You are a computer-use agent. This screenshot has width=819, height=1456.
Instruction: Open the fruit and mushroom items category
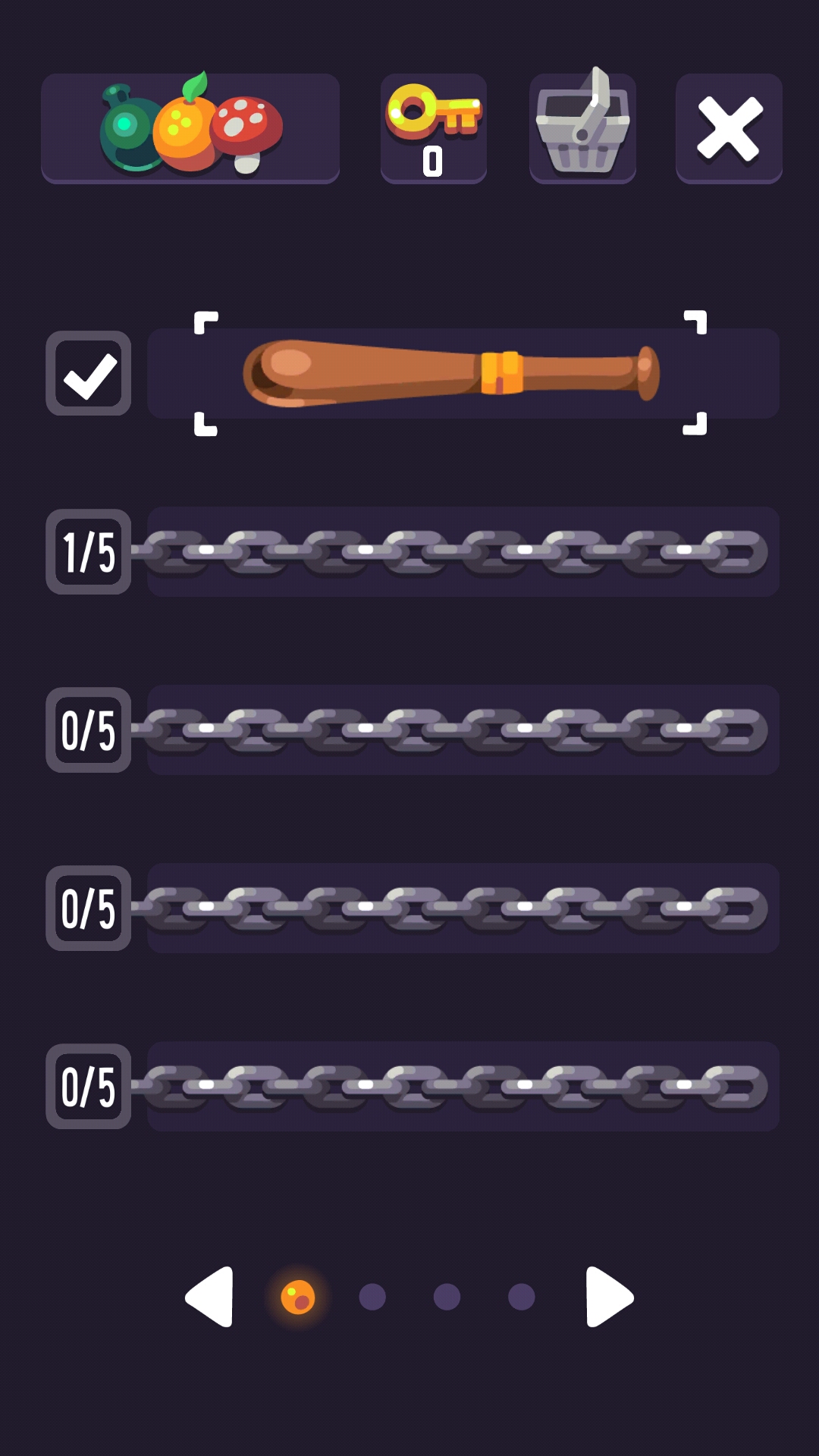(190, 127)
